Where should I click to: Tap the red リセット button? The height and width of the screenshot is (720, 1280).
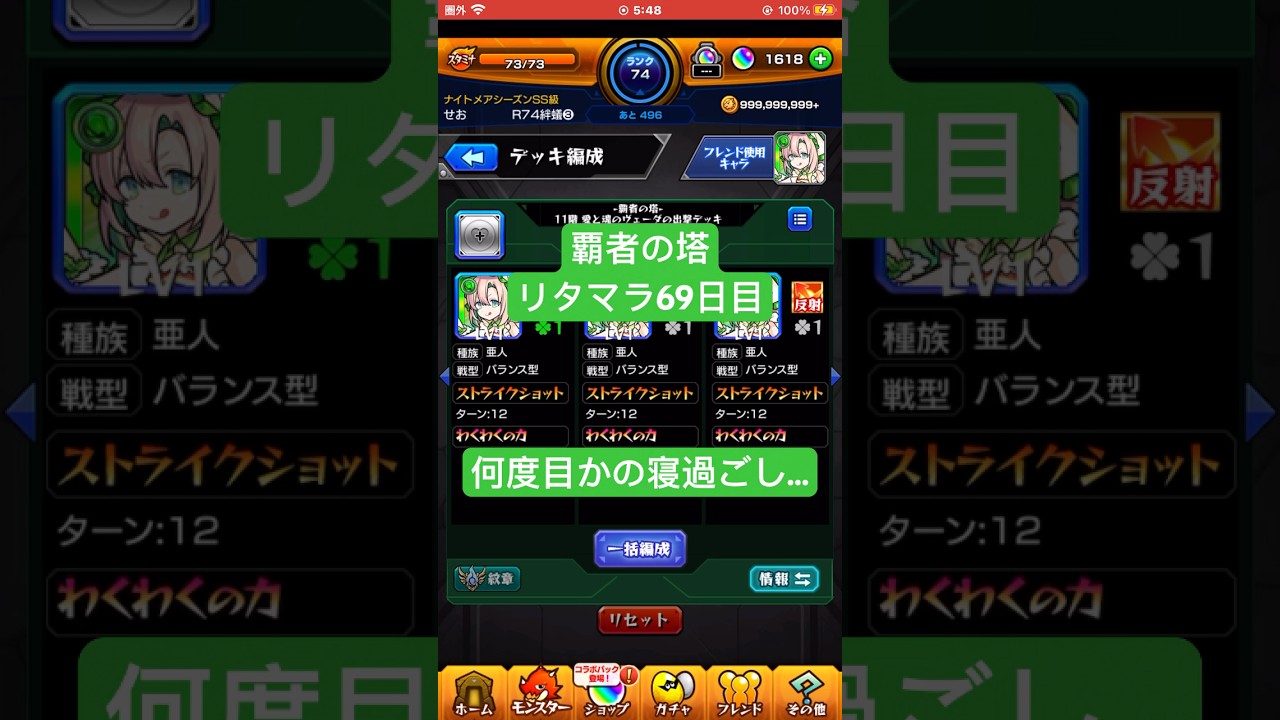click(x=640, y=620)
